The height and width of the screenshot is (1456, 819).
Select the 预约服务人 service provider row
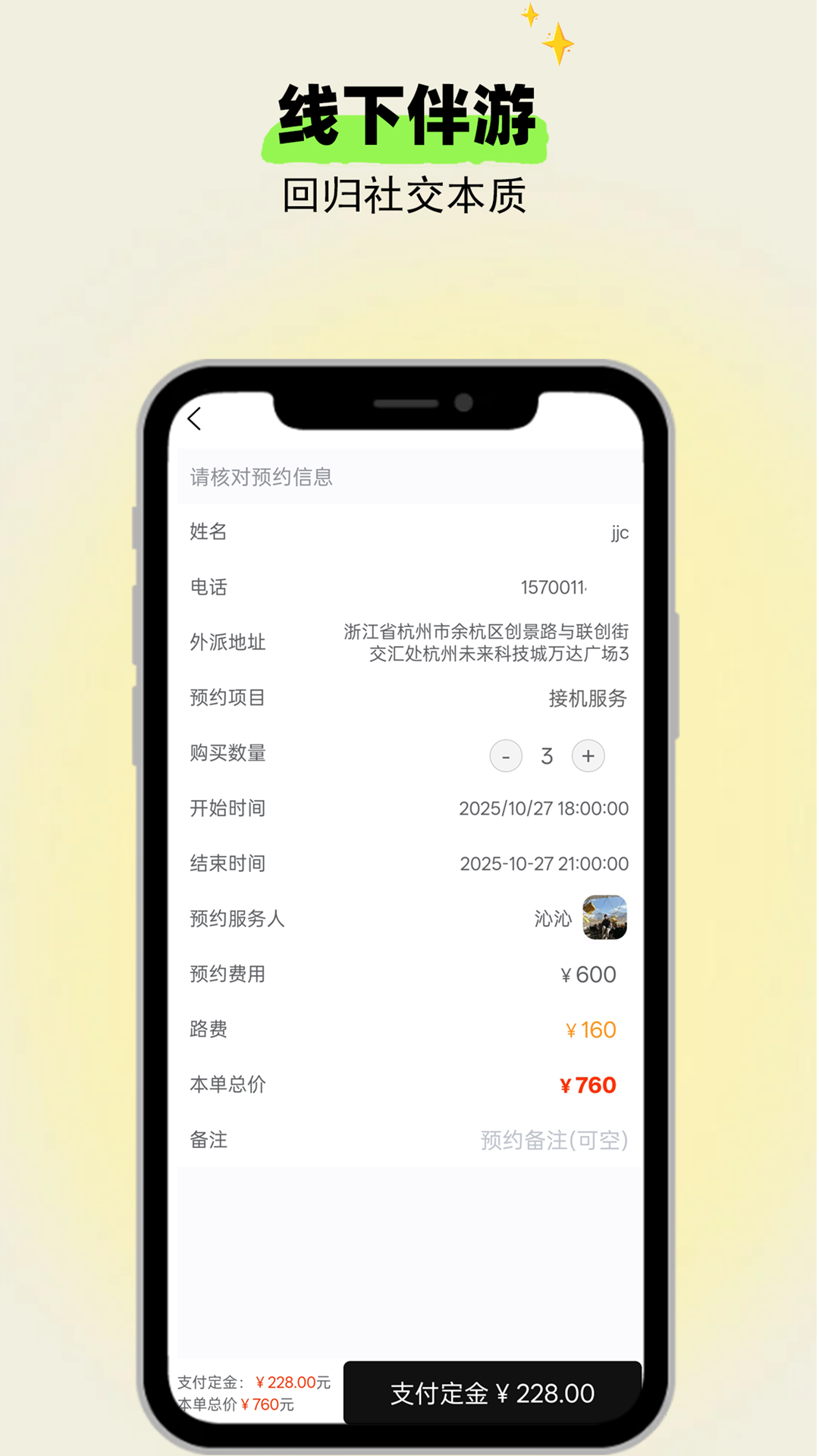pos(409,918)
